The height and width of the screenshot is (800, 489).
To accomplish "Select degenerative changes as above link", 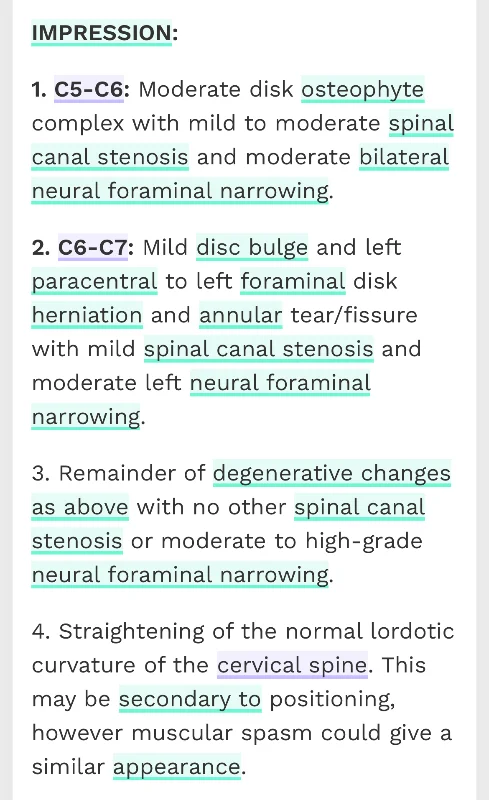I will pyautogui.click(x=332, y=473).
